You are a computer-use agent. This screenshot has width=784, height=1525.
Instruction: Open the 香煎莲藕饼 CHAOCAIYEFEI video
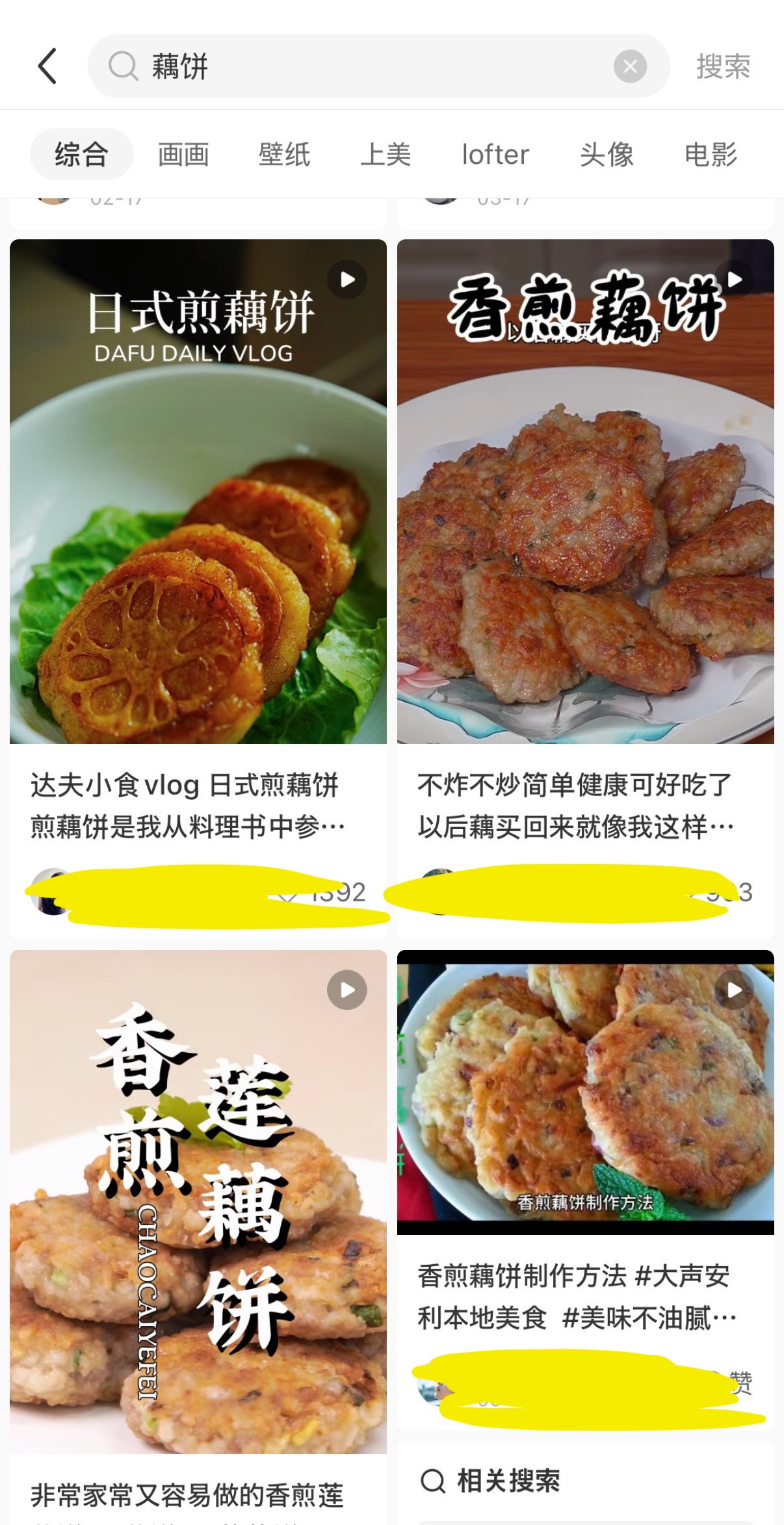click(198, 1202)
